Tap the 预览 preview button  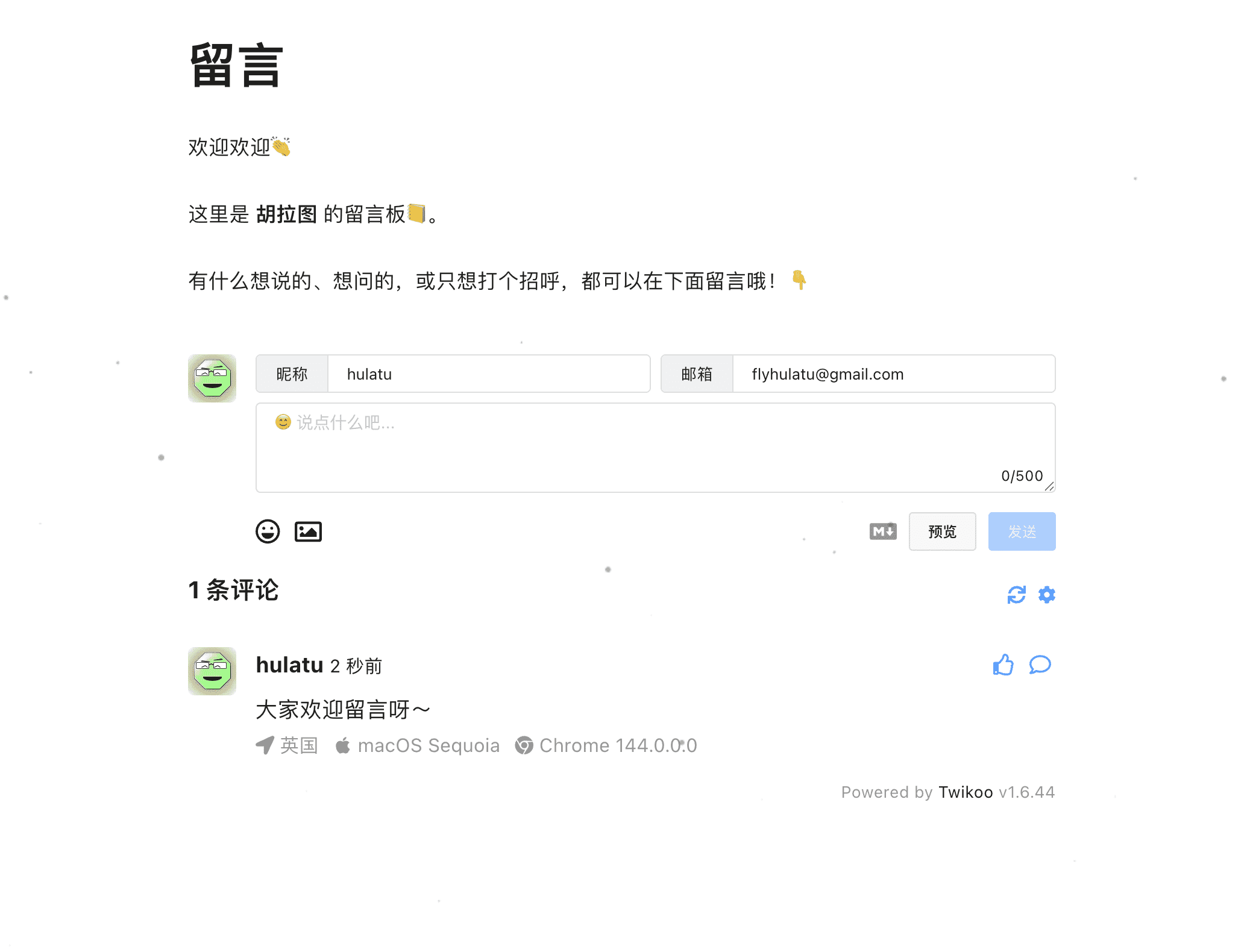click(942, 531)
